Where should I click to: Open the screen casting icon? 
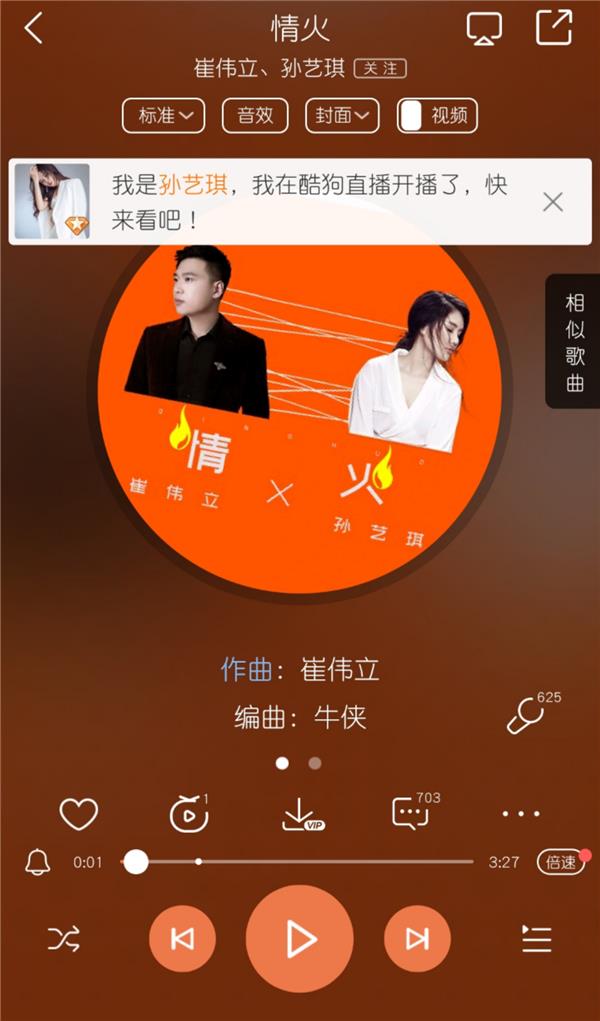point(485,28)
